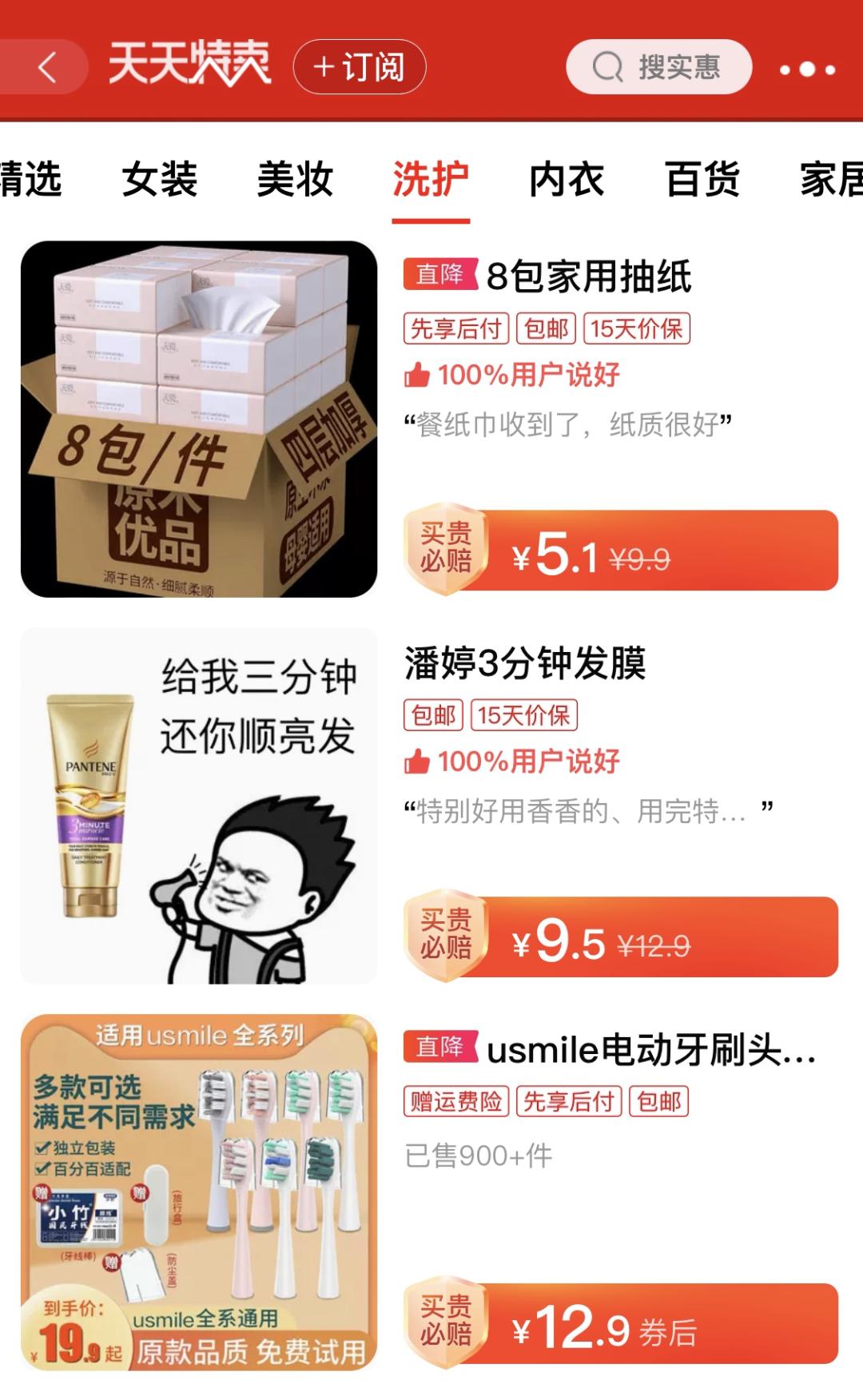Viewport: 863px width, 1400px height.
Task: Open the search bar with 搜实惠 placeholder
Action: tap(658, 67)
